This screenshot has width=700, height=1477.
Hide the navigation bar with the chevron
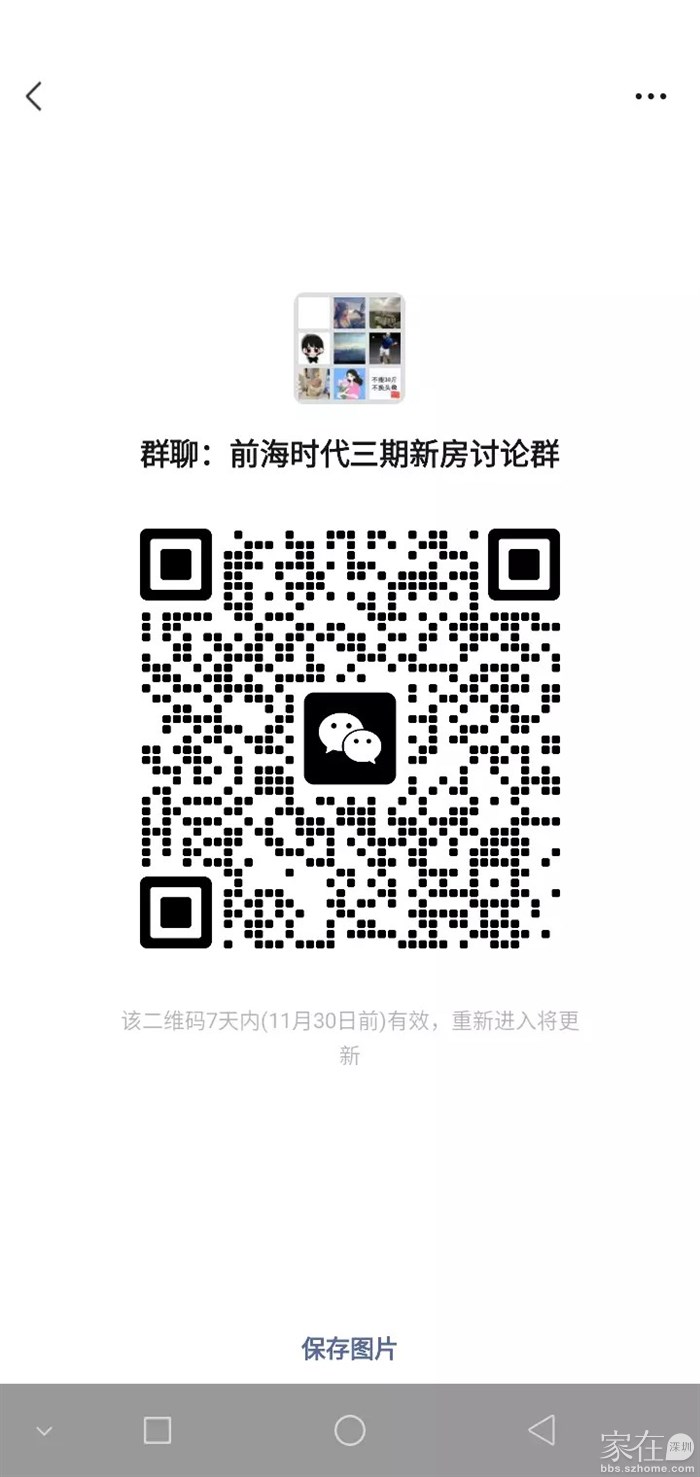click(44, 1431)
